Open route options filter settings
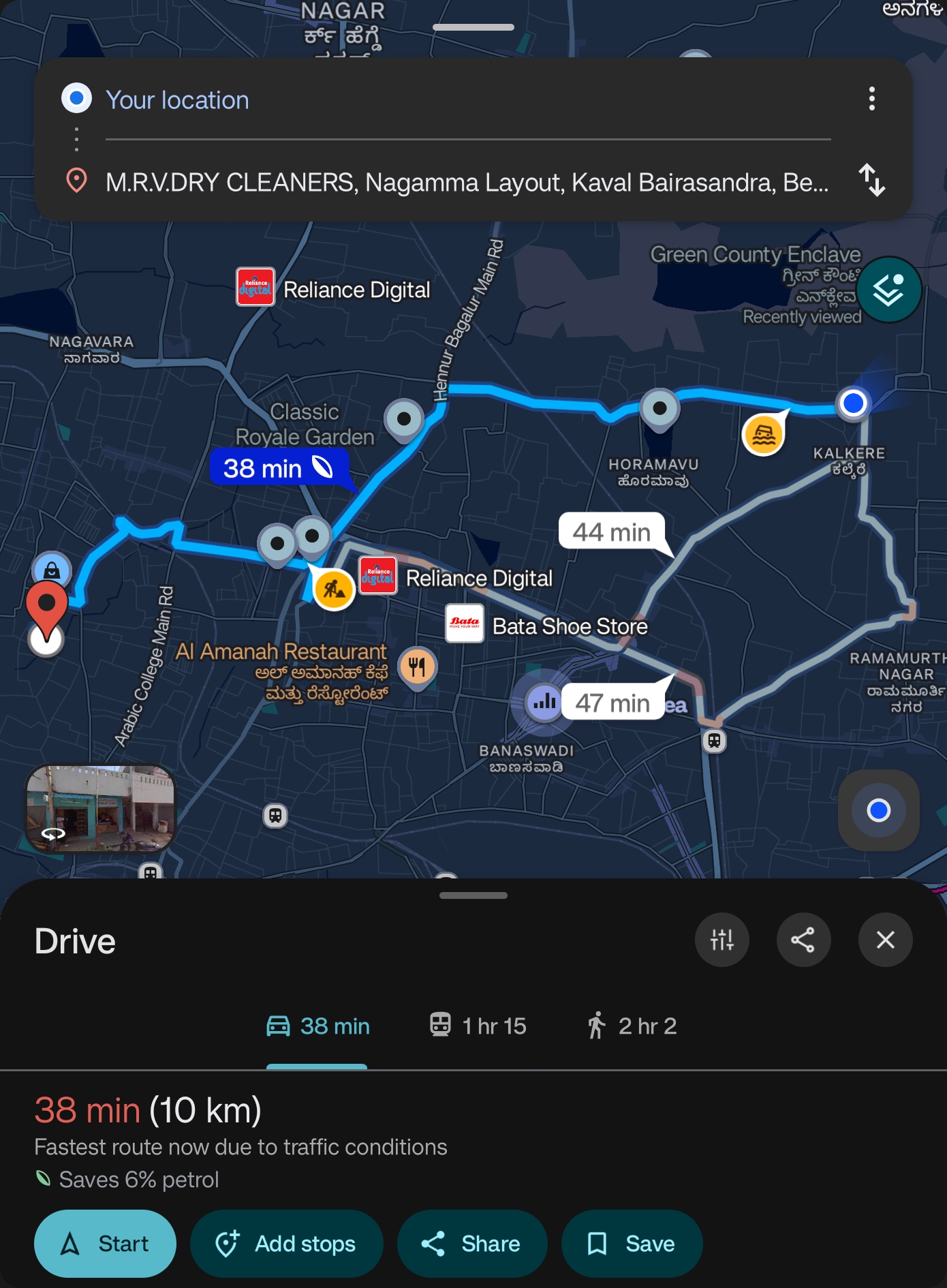Image resolution: width=947 pixels, height=1288 pixels. click(721, 940)
